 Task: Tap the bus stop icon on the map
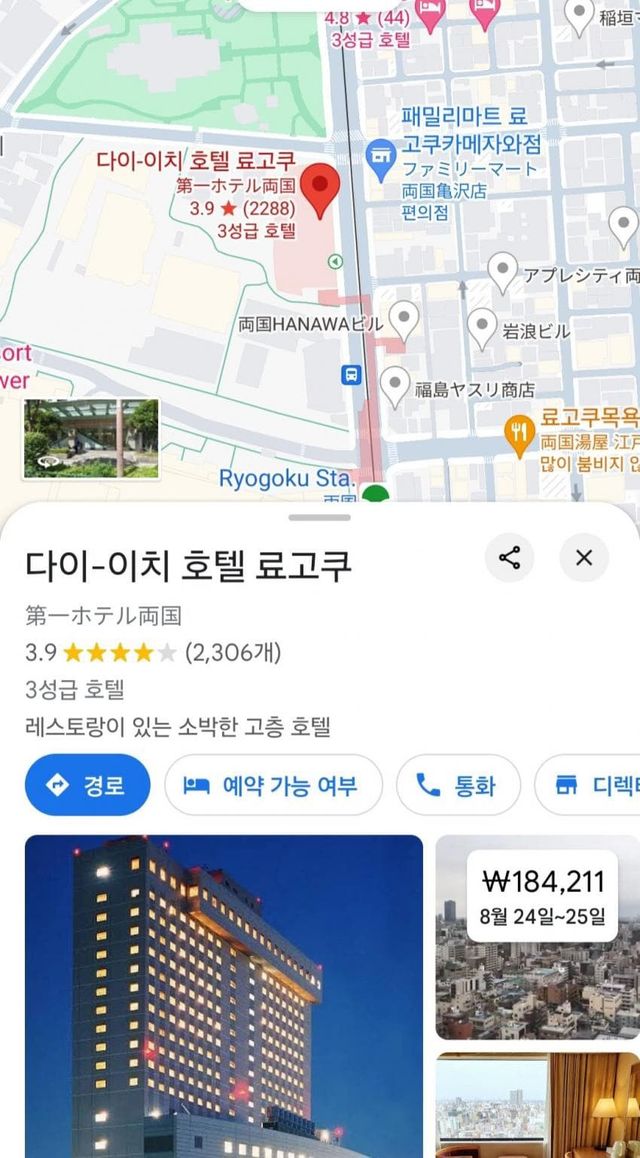coord(351,375)
